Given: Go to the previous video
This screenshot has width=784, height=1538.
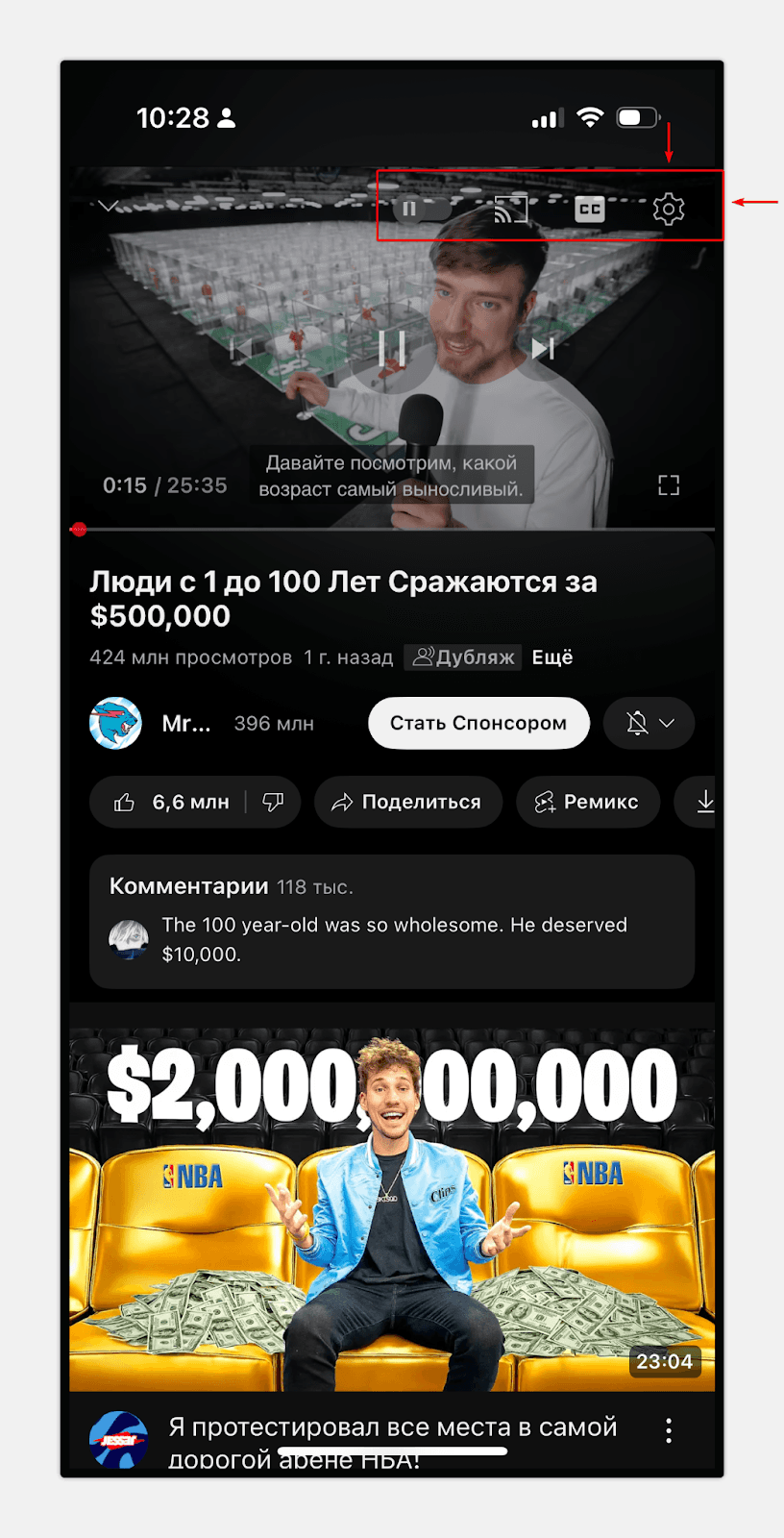Looking at the screenshot, I should coord(240,348).
